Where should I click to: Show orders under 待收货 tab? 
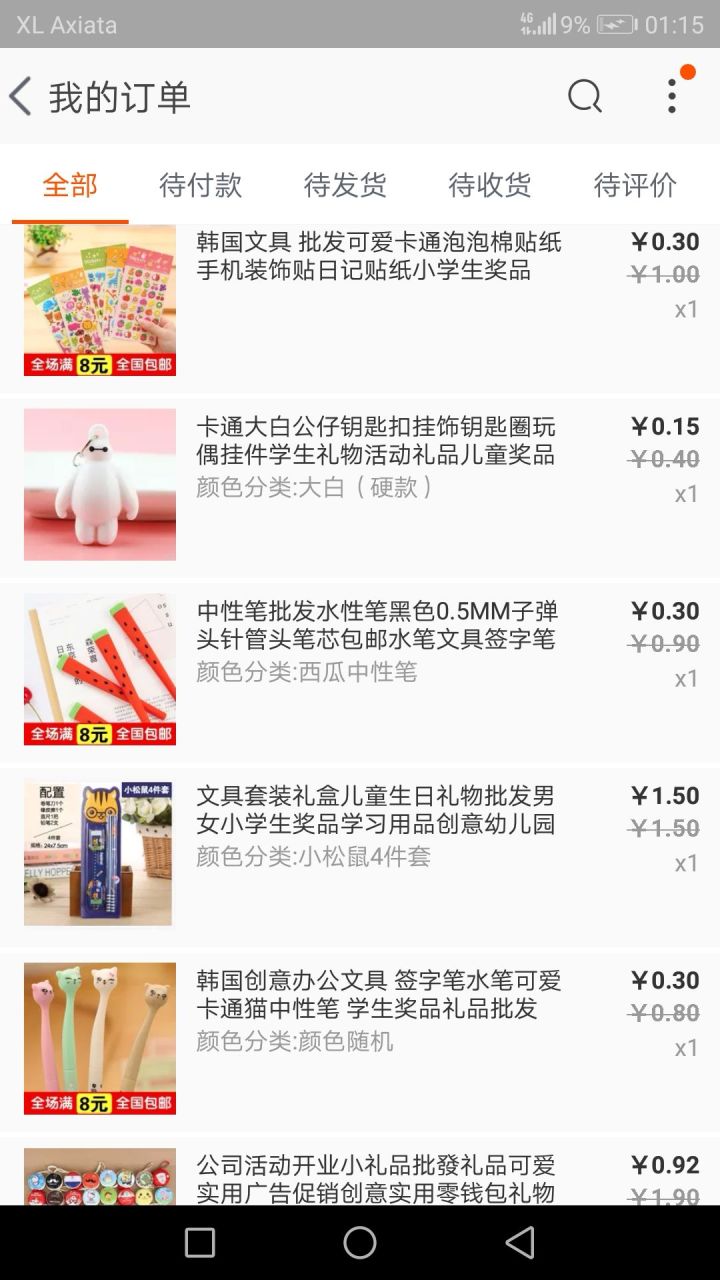(490, 185)
